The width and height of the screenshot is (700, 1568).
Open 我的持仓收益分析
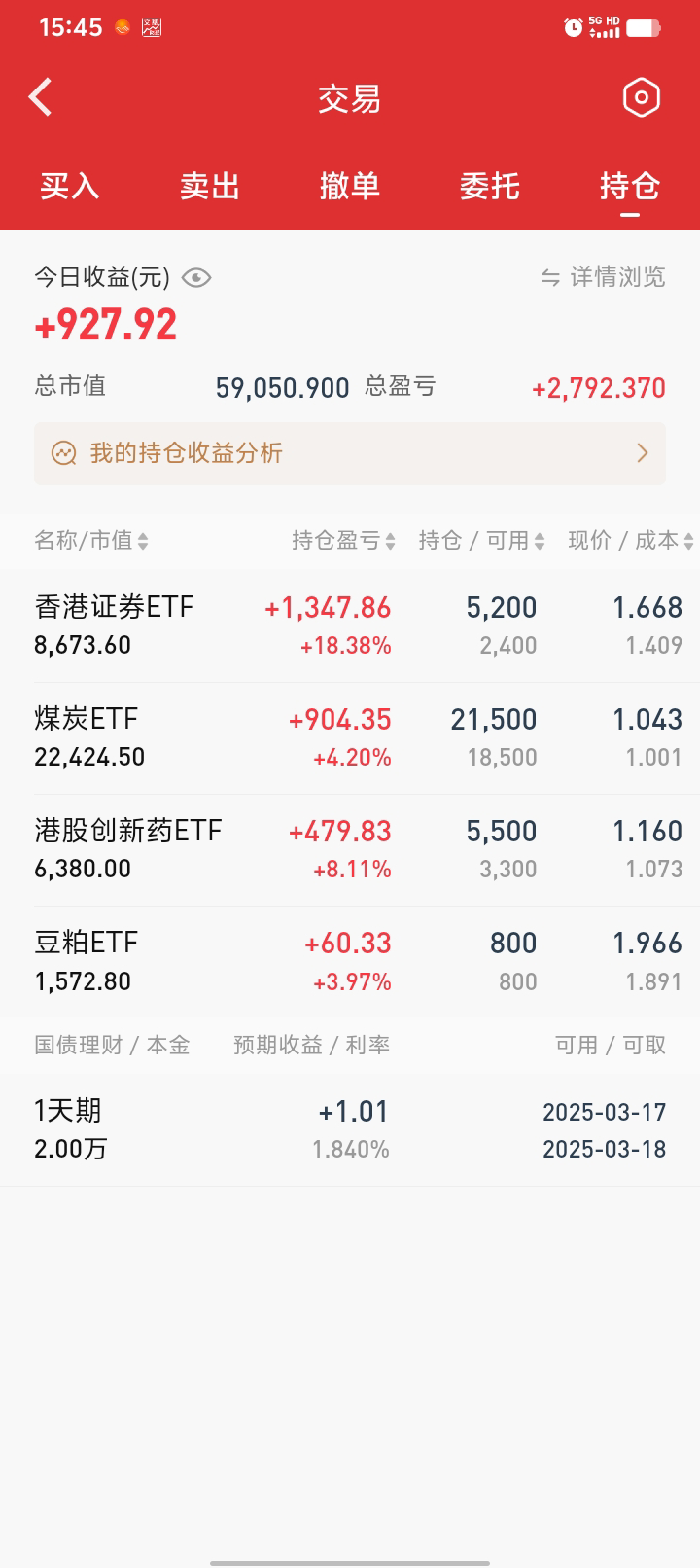[x=350, y=453]
